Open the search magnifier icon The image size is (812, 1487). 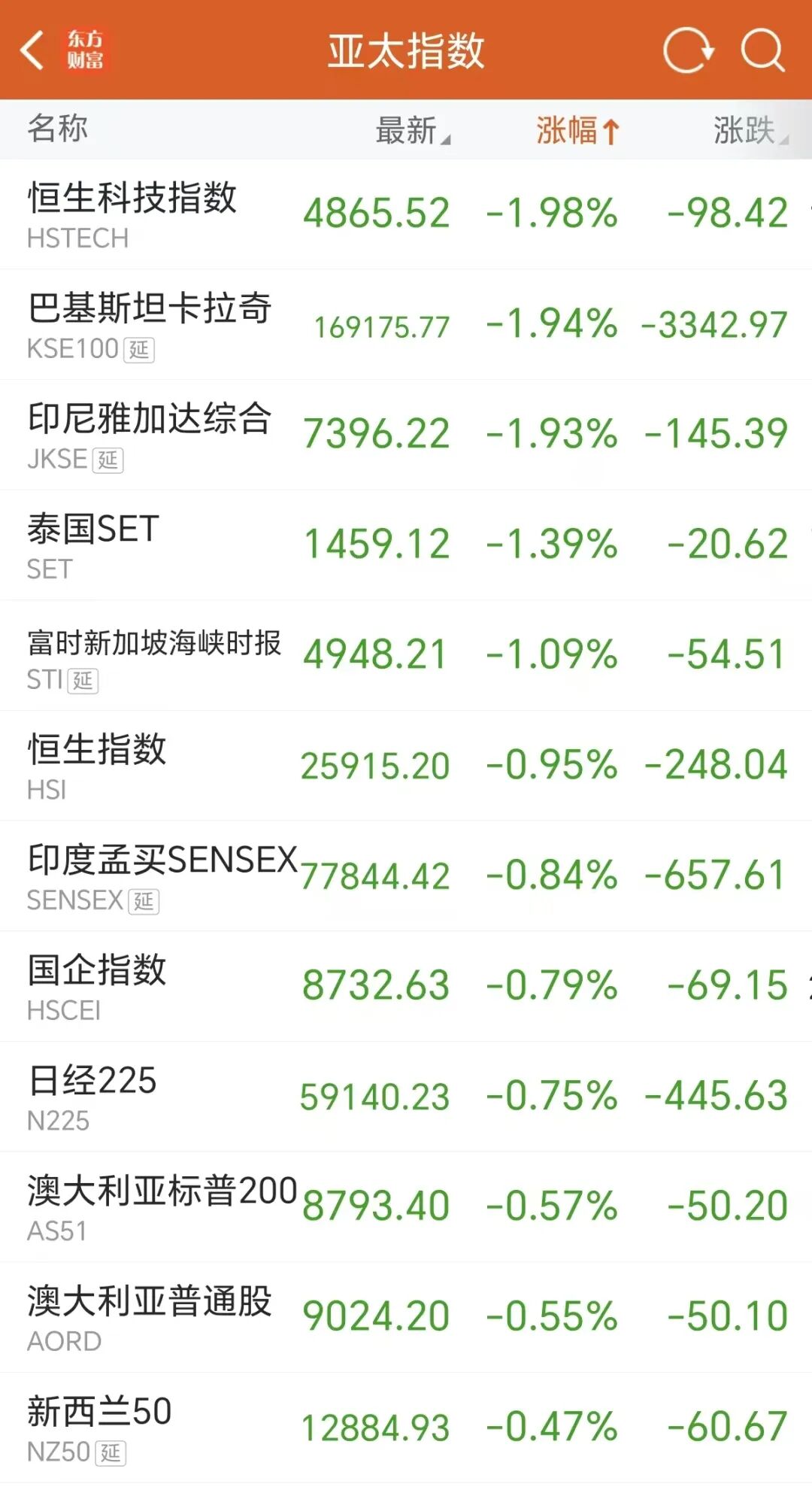[762, 50]
